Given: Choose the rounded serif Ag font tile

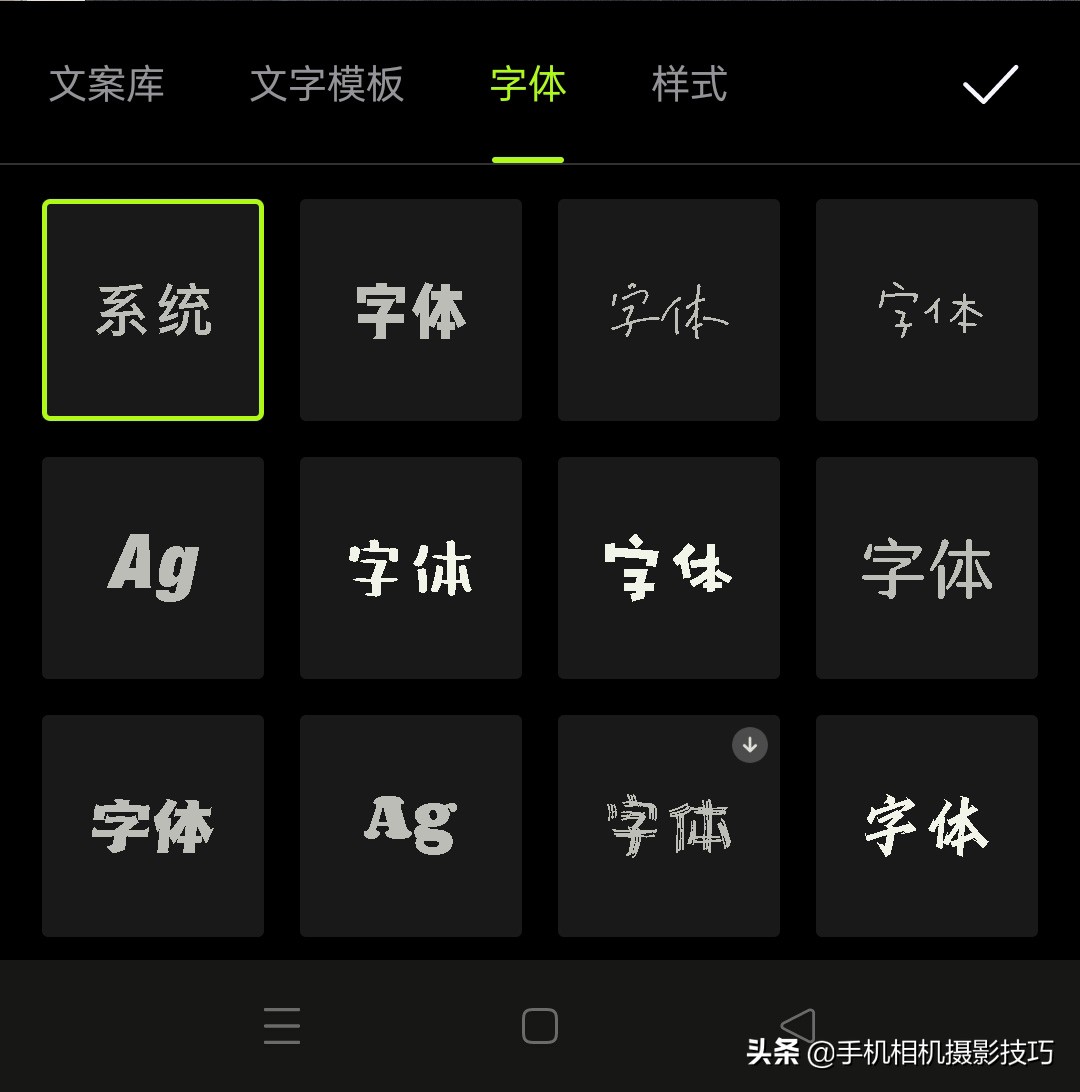Looking at the screenshot, I should point(411,826).
